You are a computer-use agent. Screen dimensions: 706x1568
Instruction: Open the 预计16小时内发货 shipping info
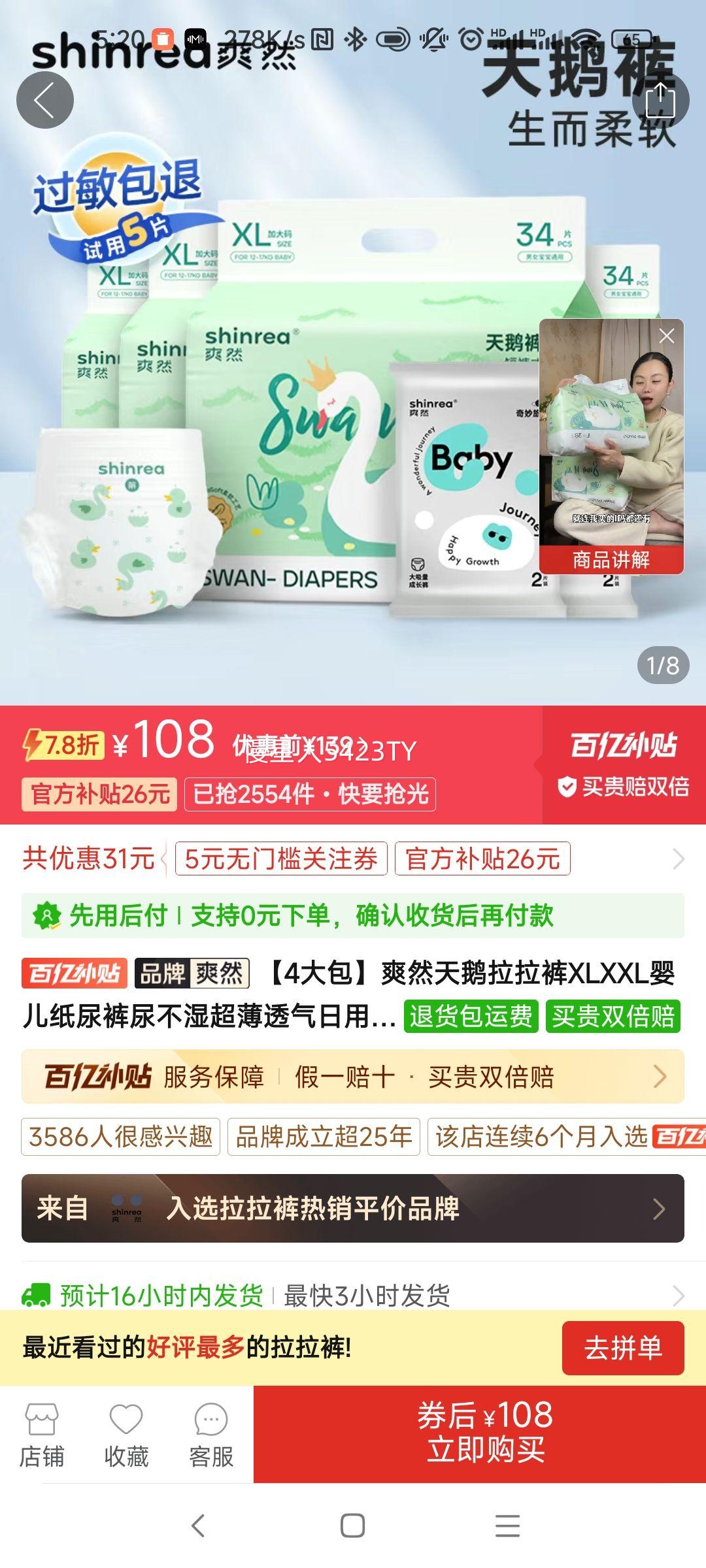(x=353, y=1294)
